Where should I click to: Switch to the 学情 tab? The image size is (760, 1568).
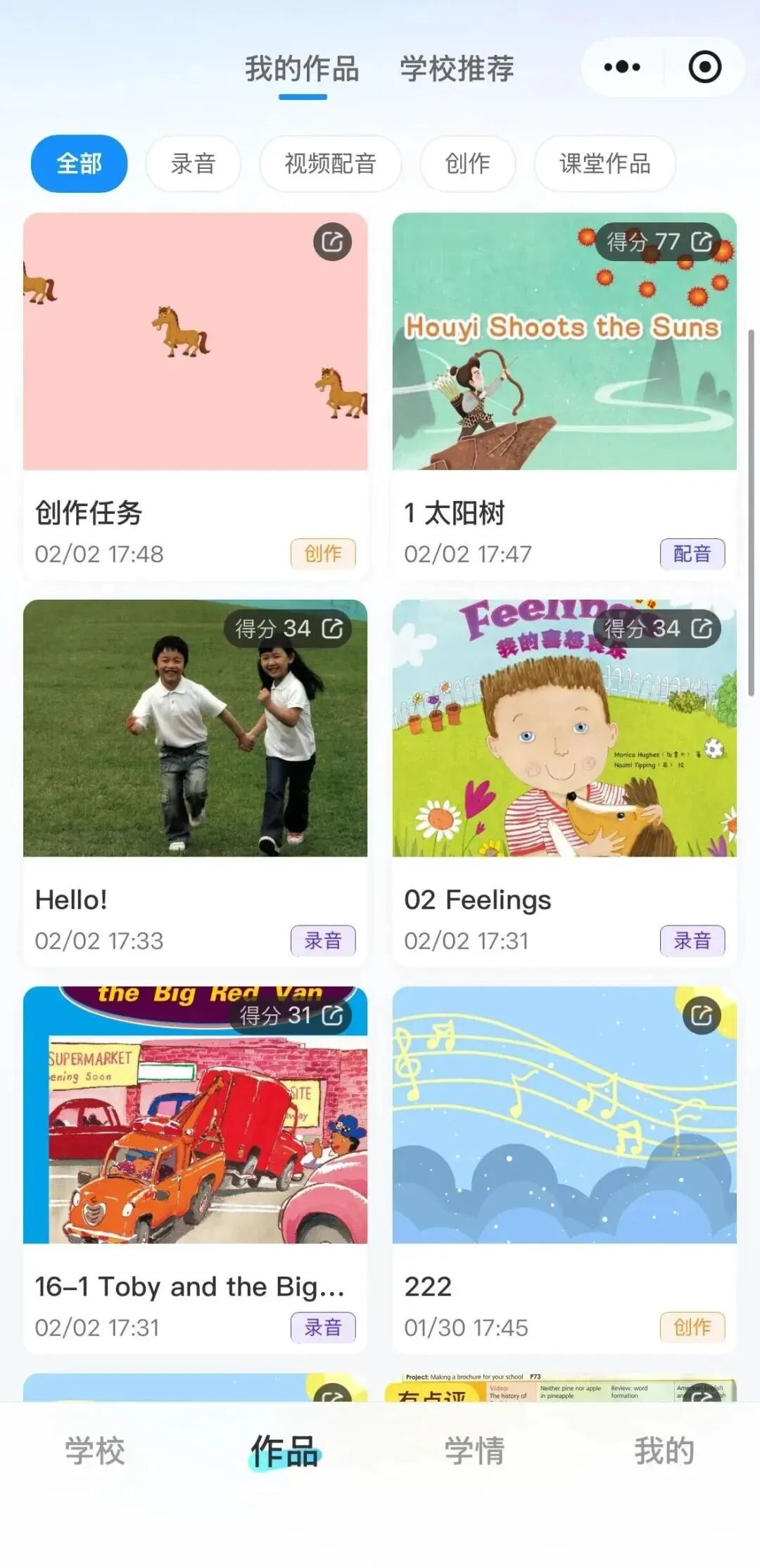point(474,1451)
